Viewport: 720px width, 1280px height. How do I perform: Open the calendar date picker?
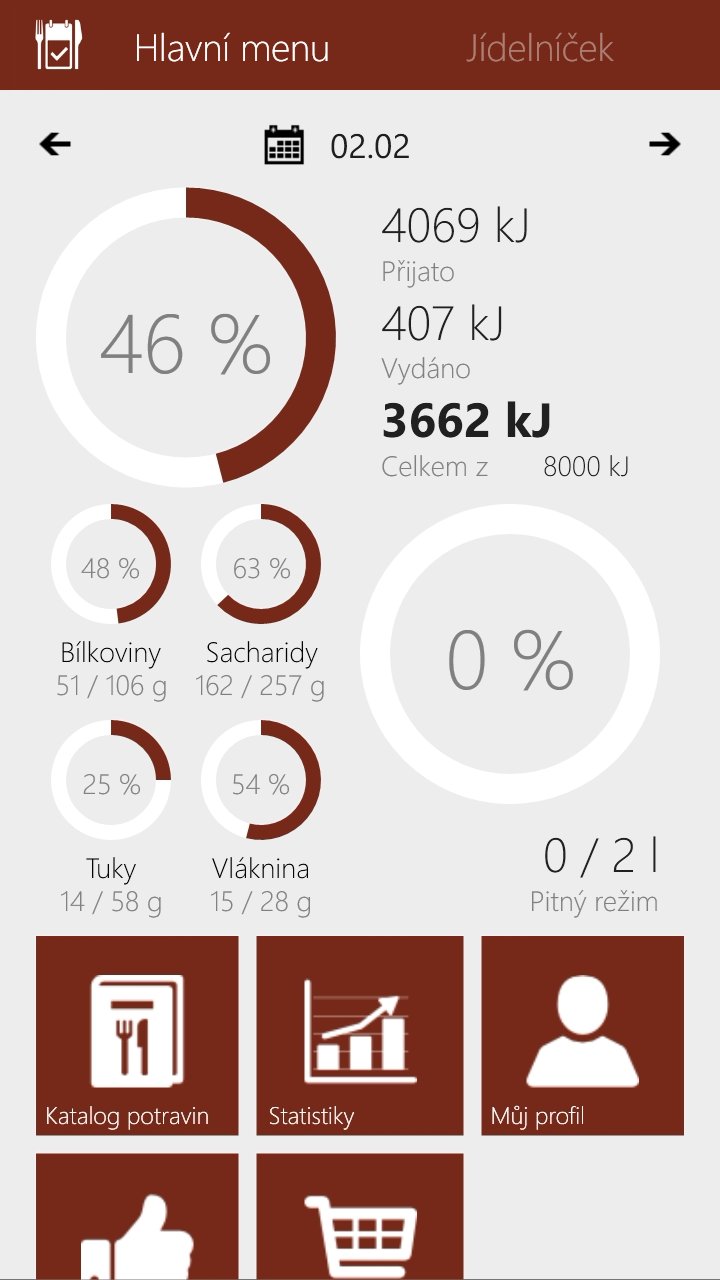point(284,145)
